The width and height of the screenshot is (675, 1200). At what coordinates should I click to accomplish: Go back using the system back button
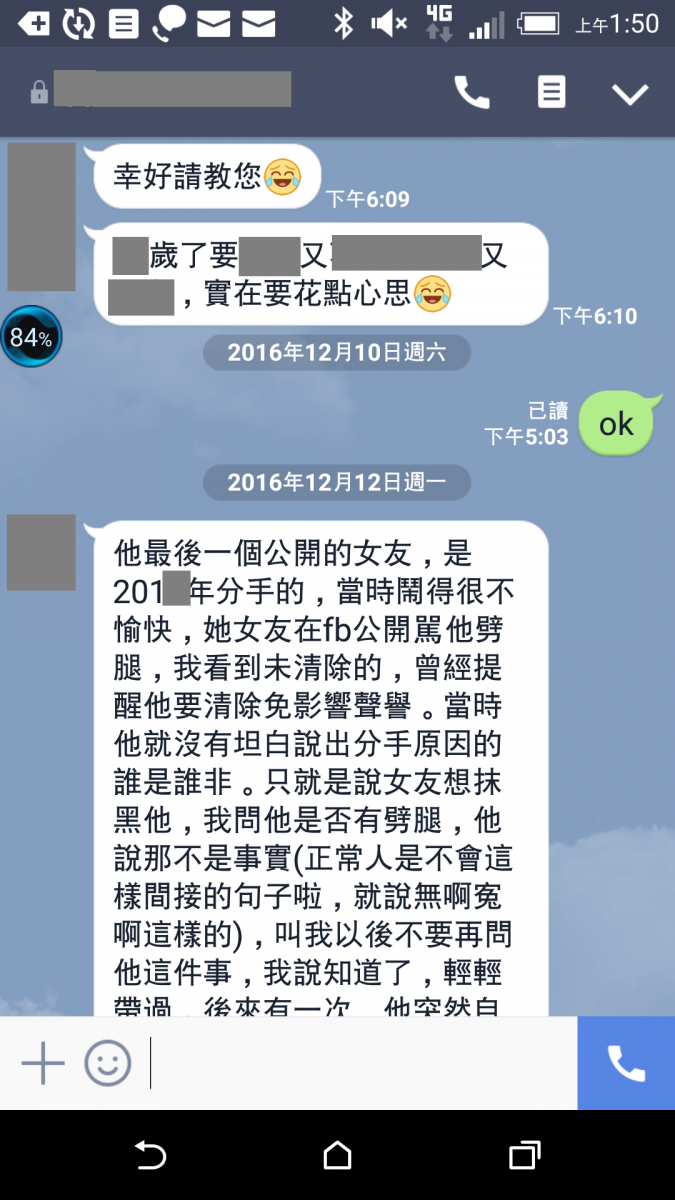(150, 1156)
